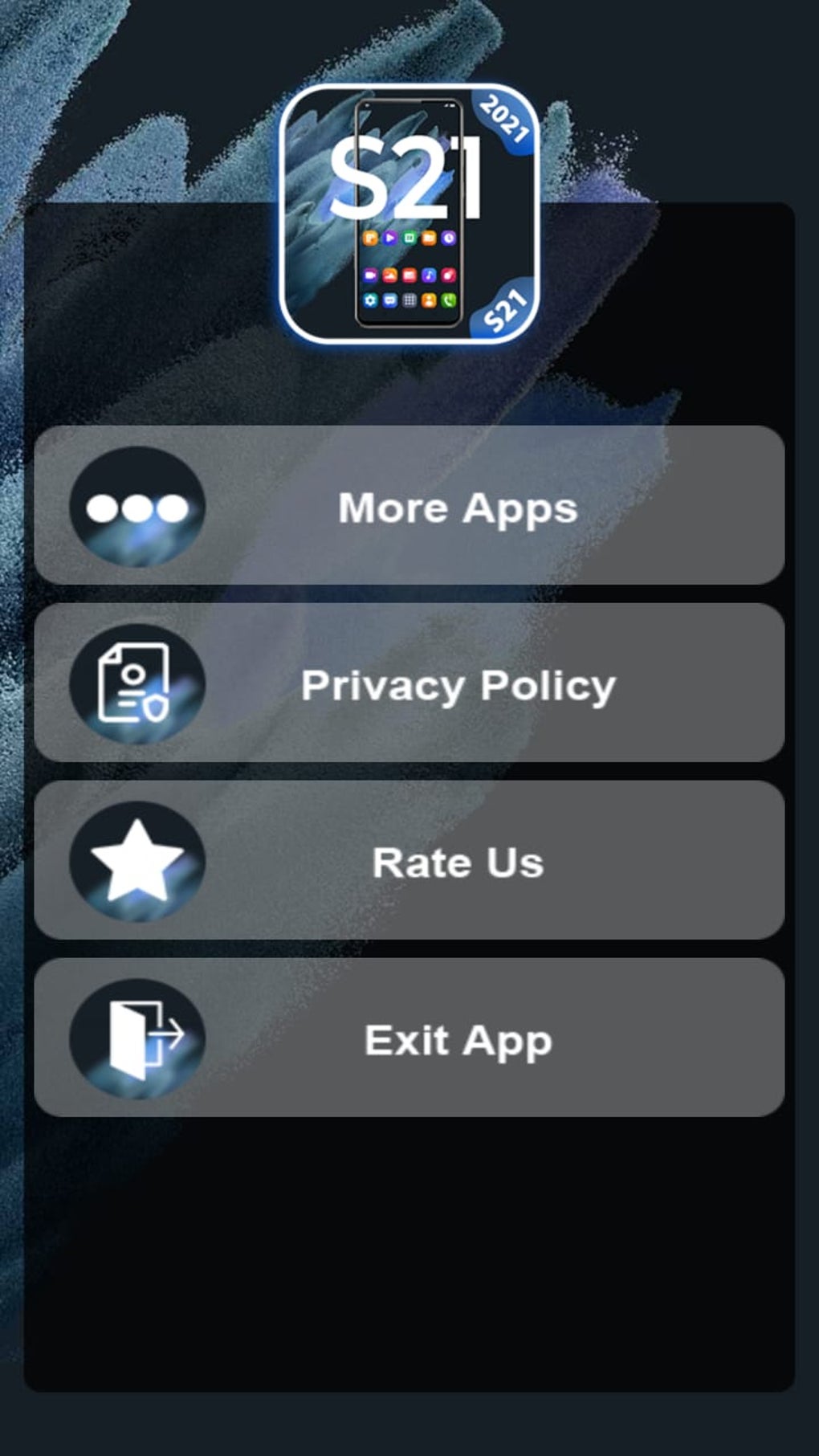Tap the camera icon on the logo phone screen
The height and width of the screenshot is (1456, 819).
[369, 275]
